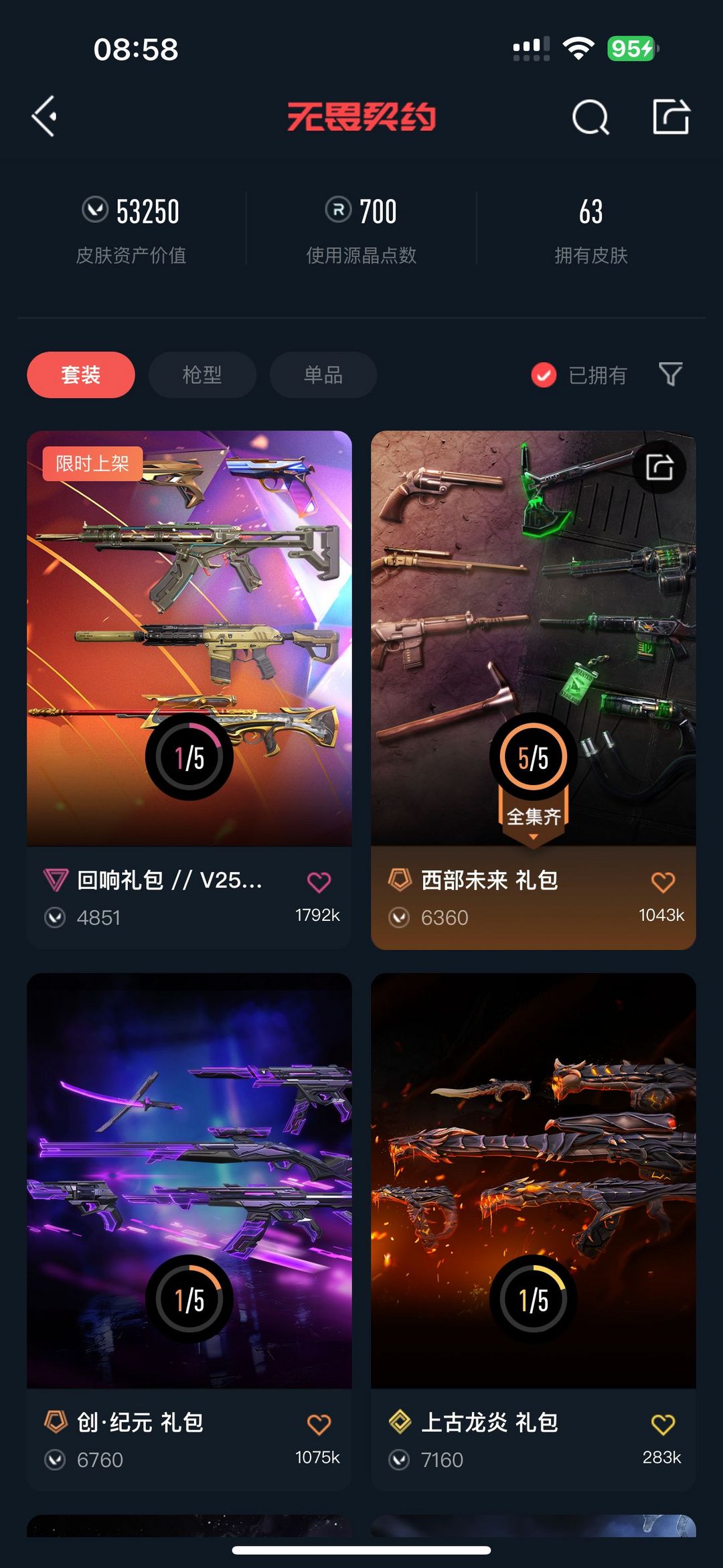Go back using the top-left arrow
The height and width of the screenshot is (1568, 723).
point(44,117)
